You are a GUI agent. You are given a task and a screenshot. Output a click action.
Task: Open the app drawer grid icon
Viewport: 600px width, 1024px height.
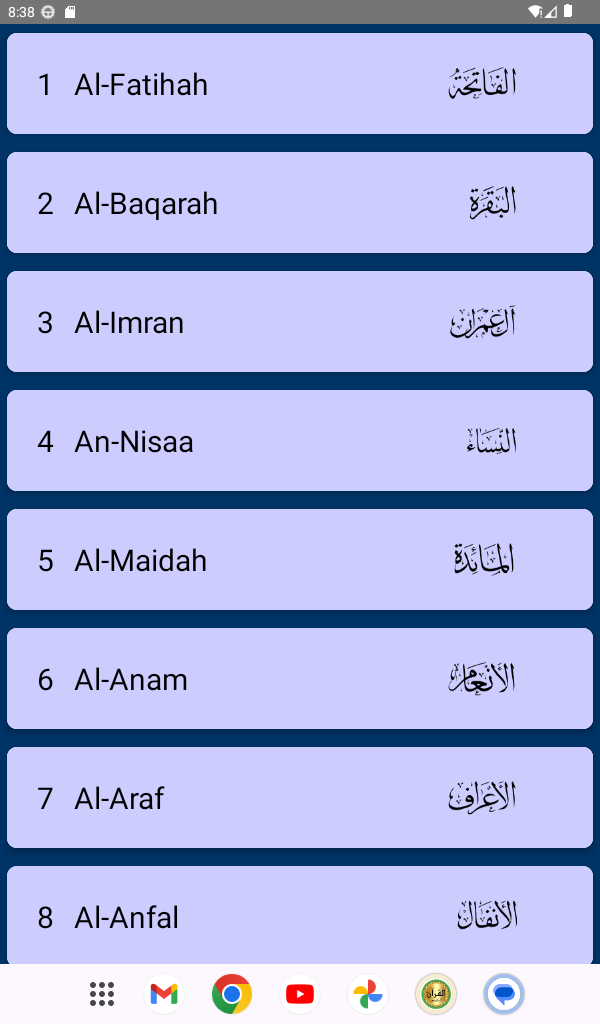point(102,994)
